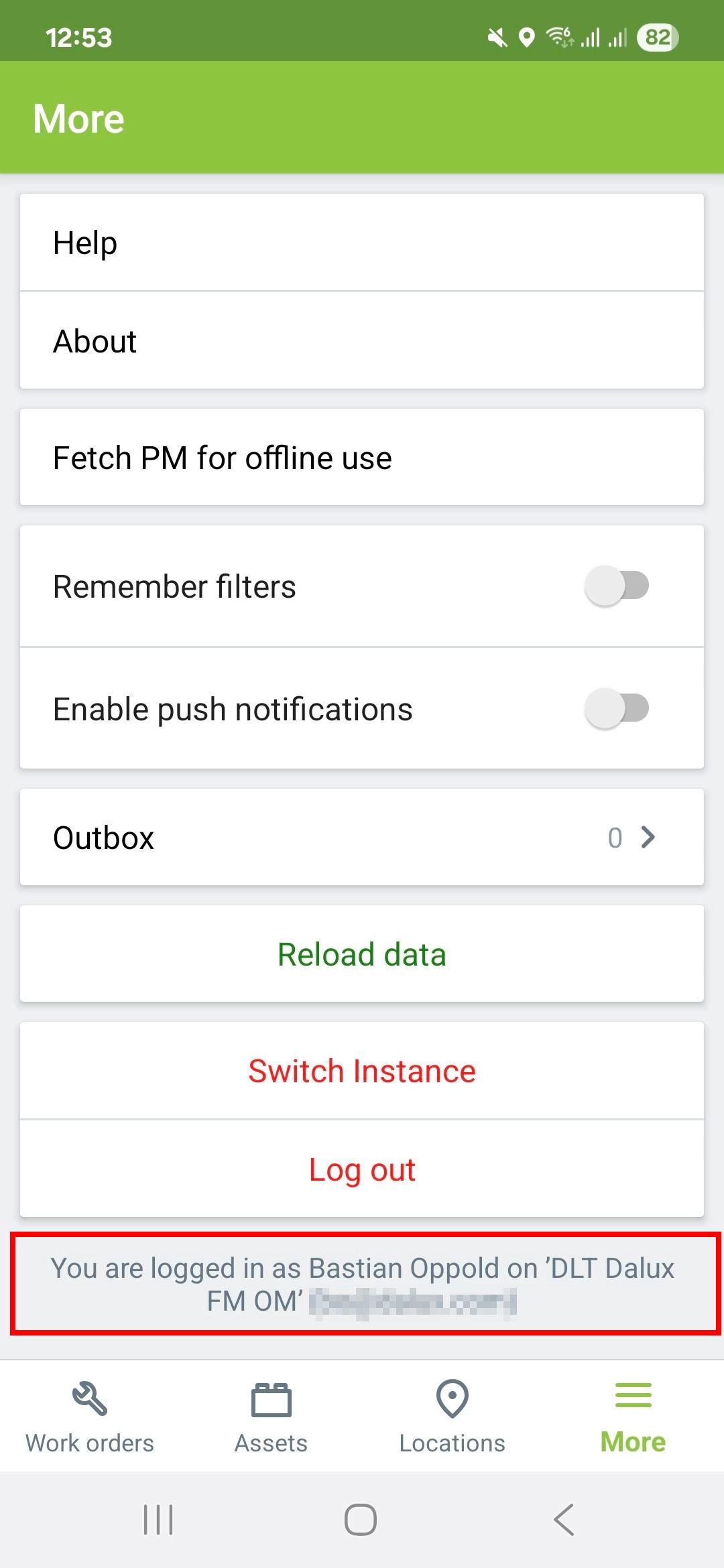Enable push notifications switch

617,708
